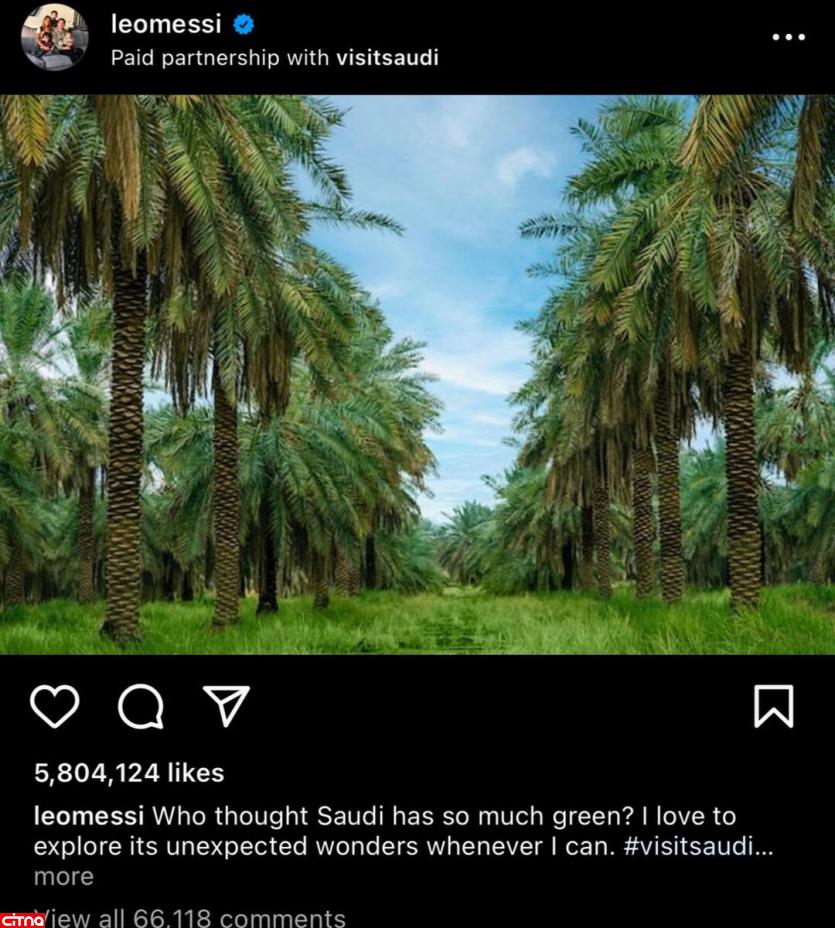
Task: View the 5,804,124 likes list
Action: click(129, 773)
